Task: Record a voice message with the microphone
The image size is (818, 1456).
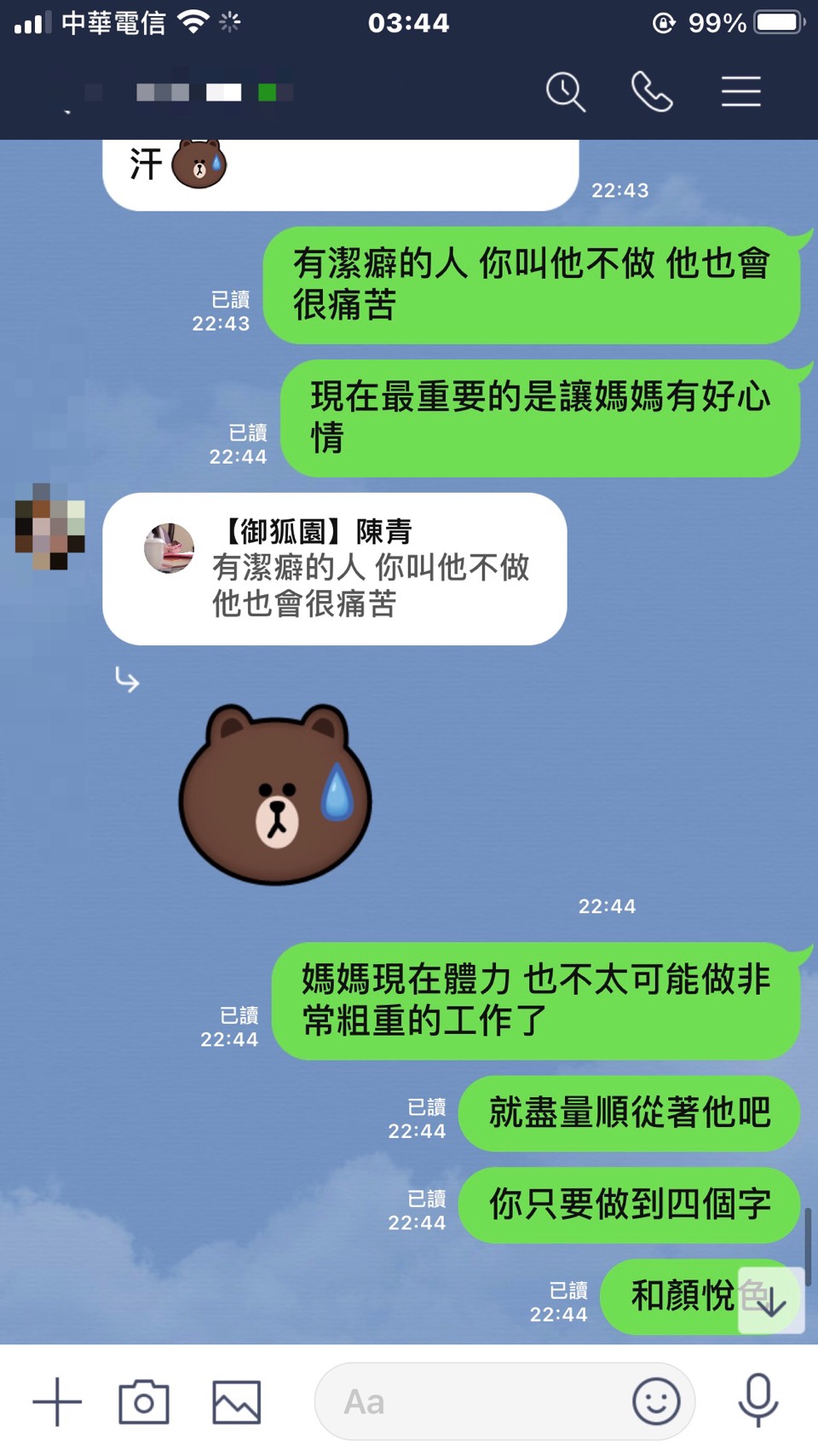Action: 758,1400
